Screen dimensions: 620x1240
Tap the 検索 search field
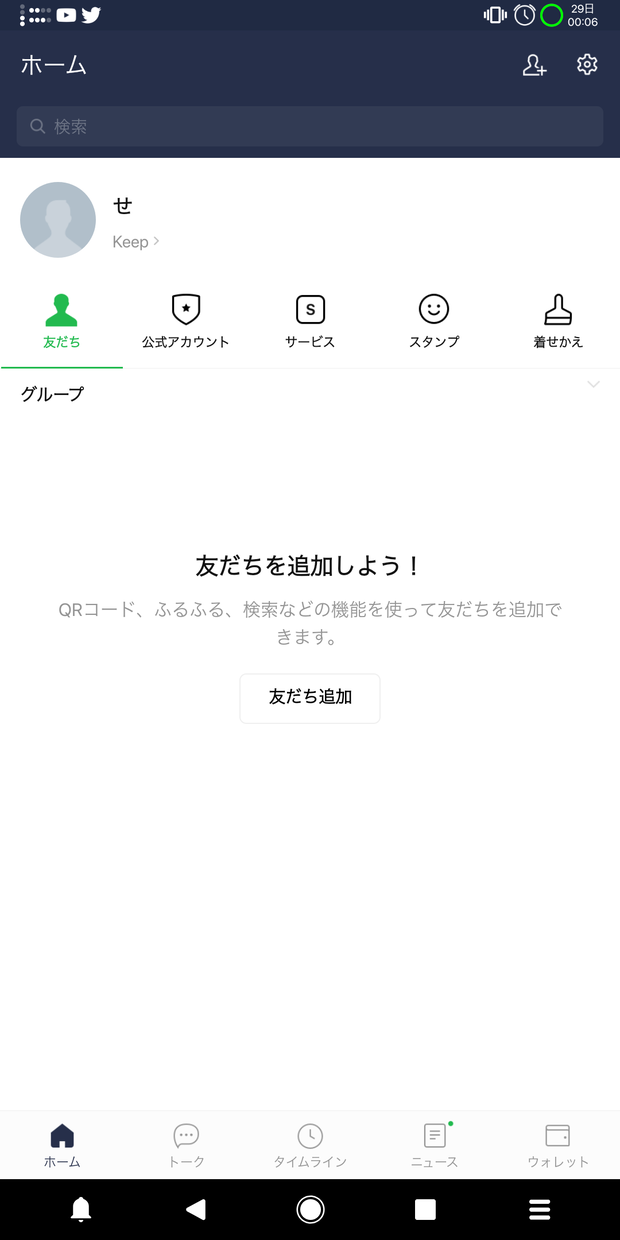pos(310,127)
